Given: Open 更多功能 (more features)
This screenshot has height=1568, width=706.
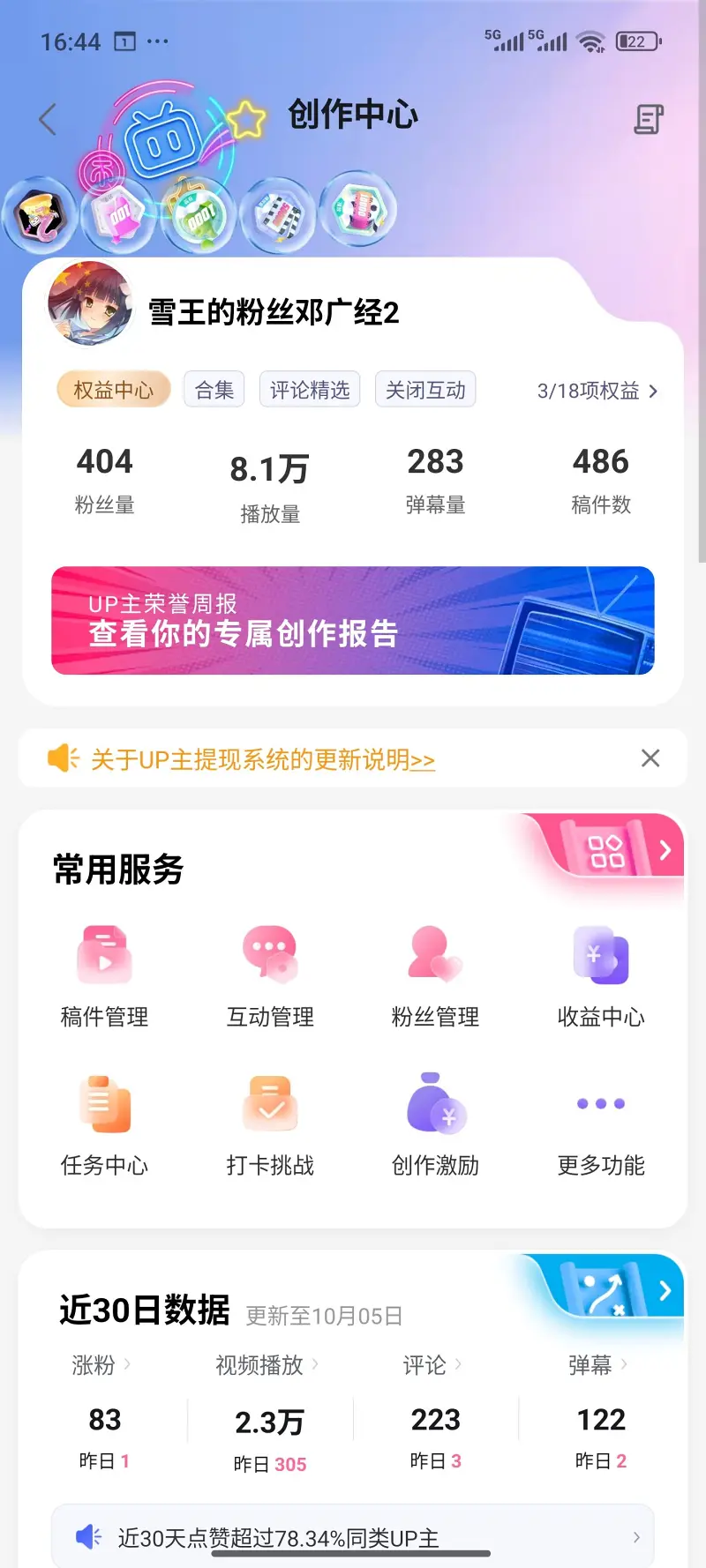Looking at the screenshot, I should coord(600,1124).
